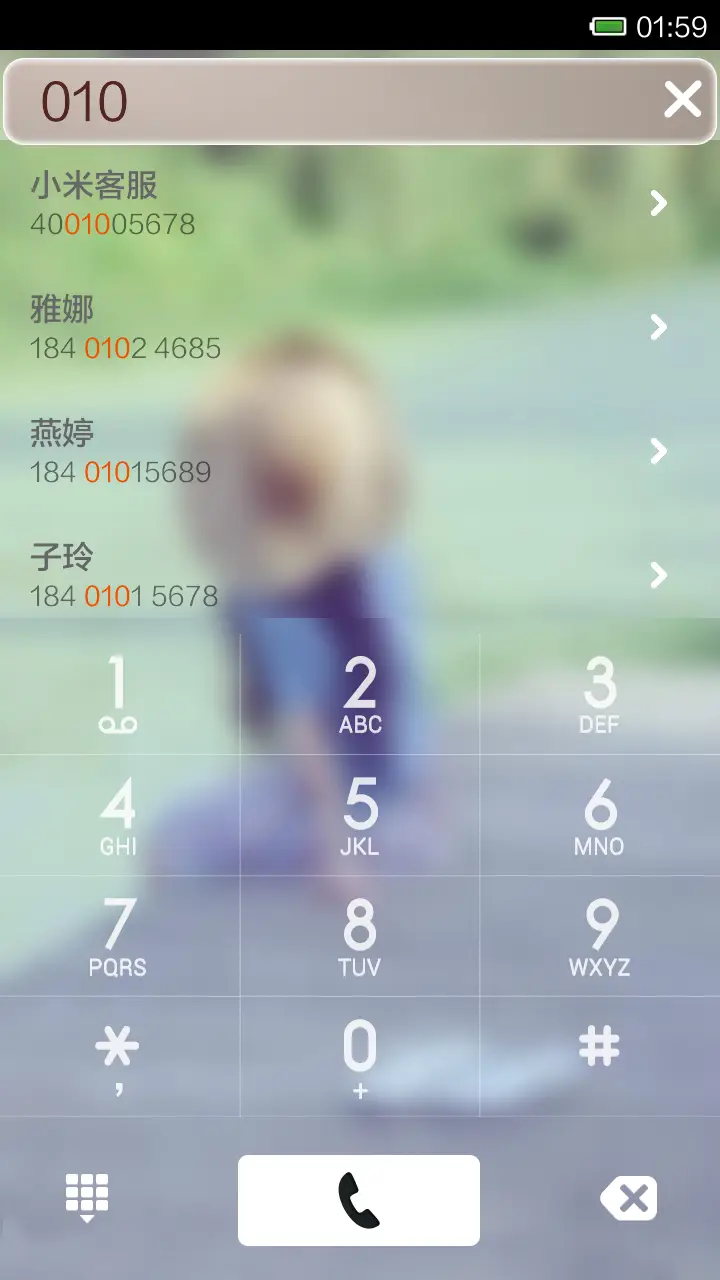
Task: Open details for contact 子玲
Action: (658, 576)
